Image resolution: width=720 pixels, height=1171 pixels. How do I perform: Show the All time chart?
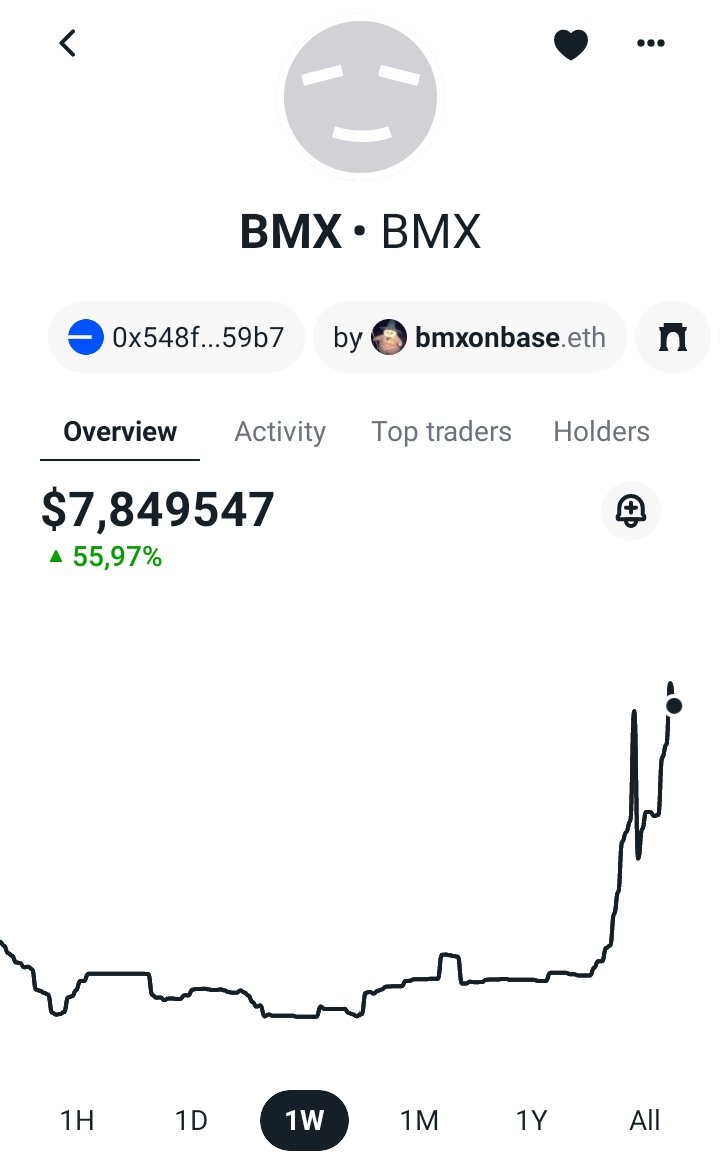pos(645,1121)
